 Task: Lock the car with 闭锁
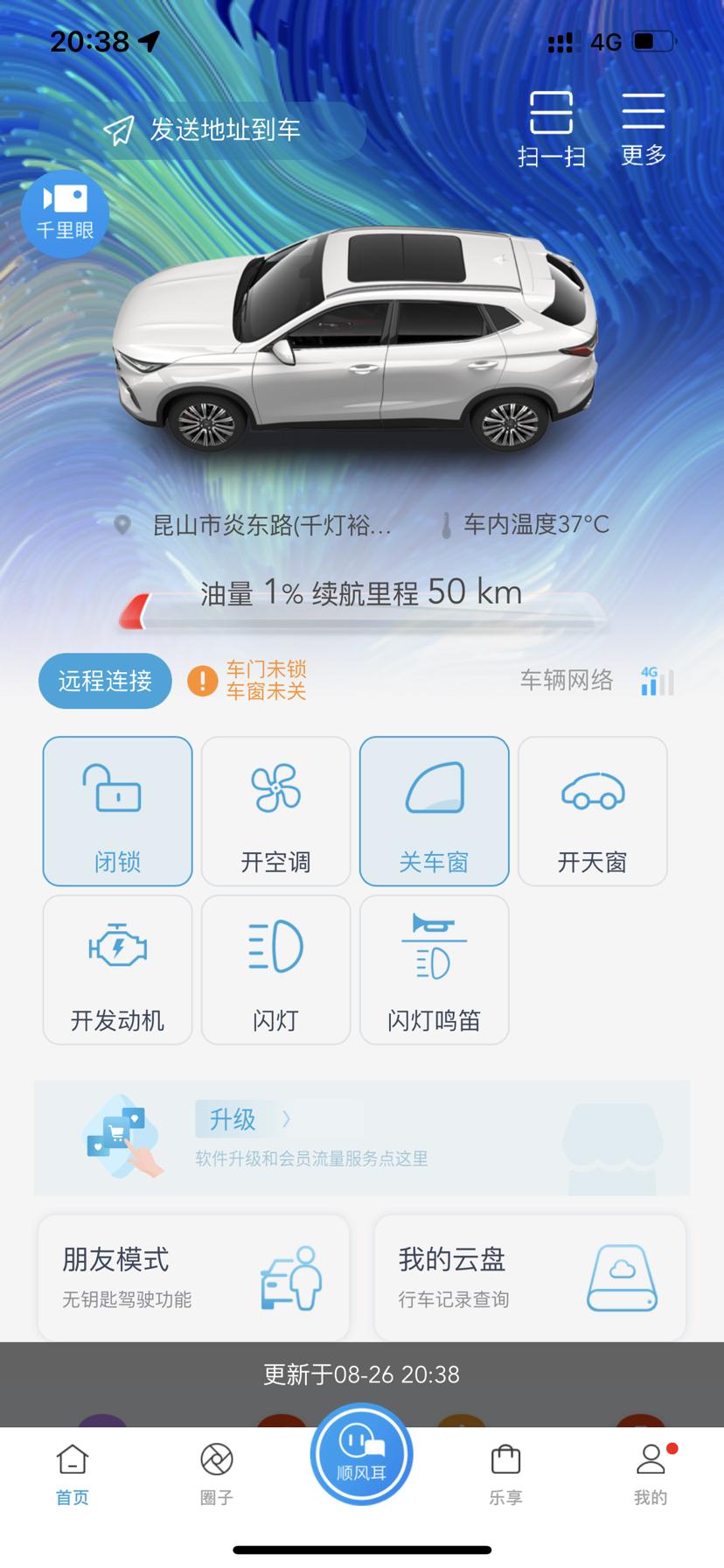click(117, 811)
